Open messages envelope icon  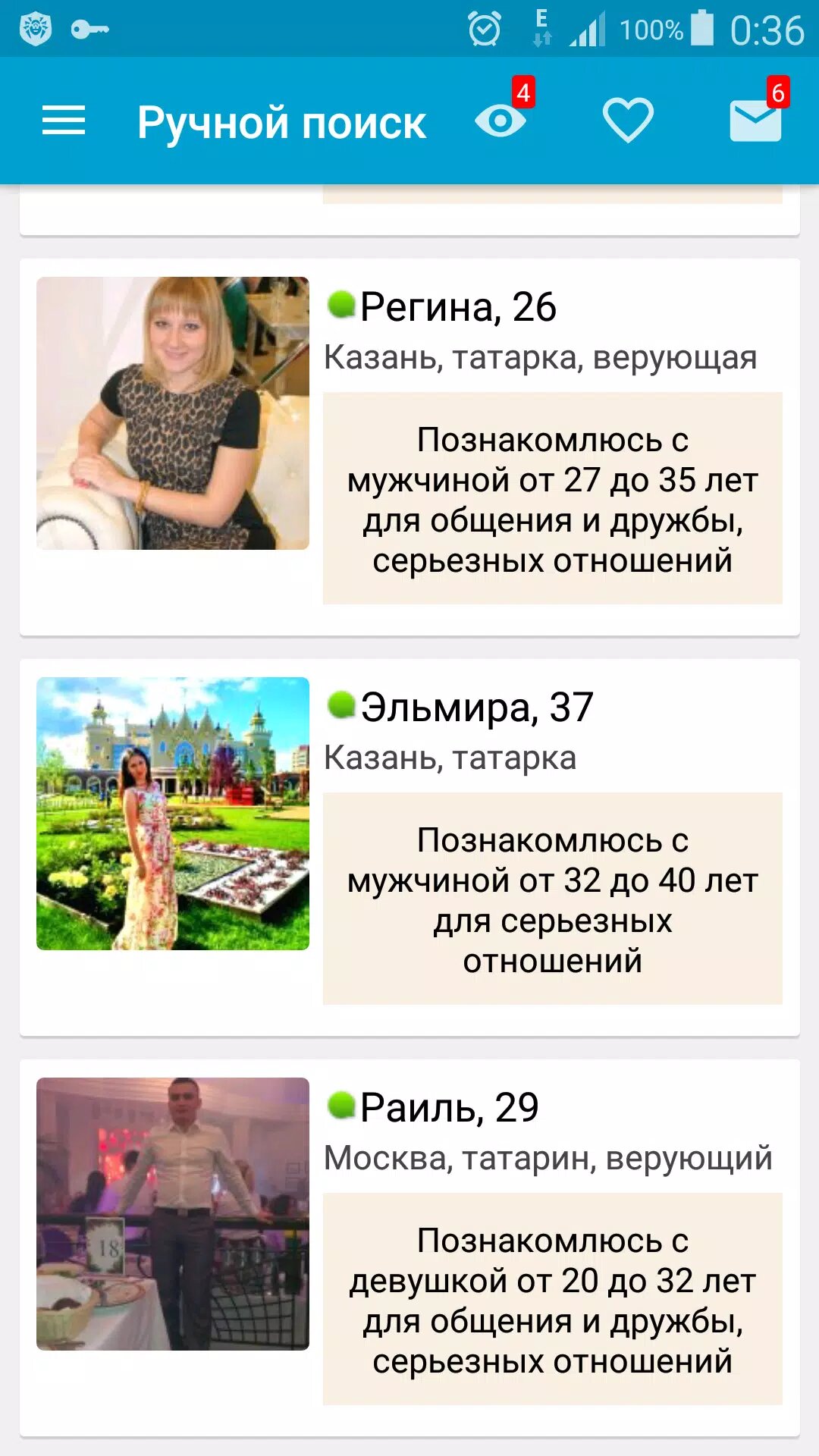(756, 121)
